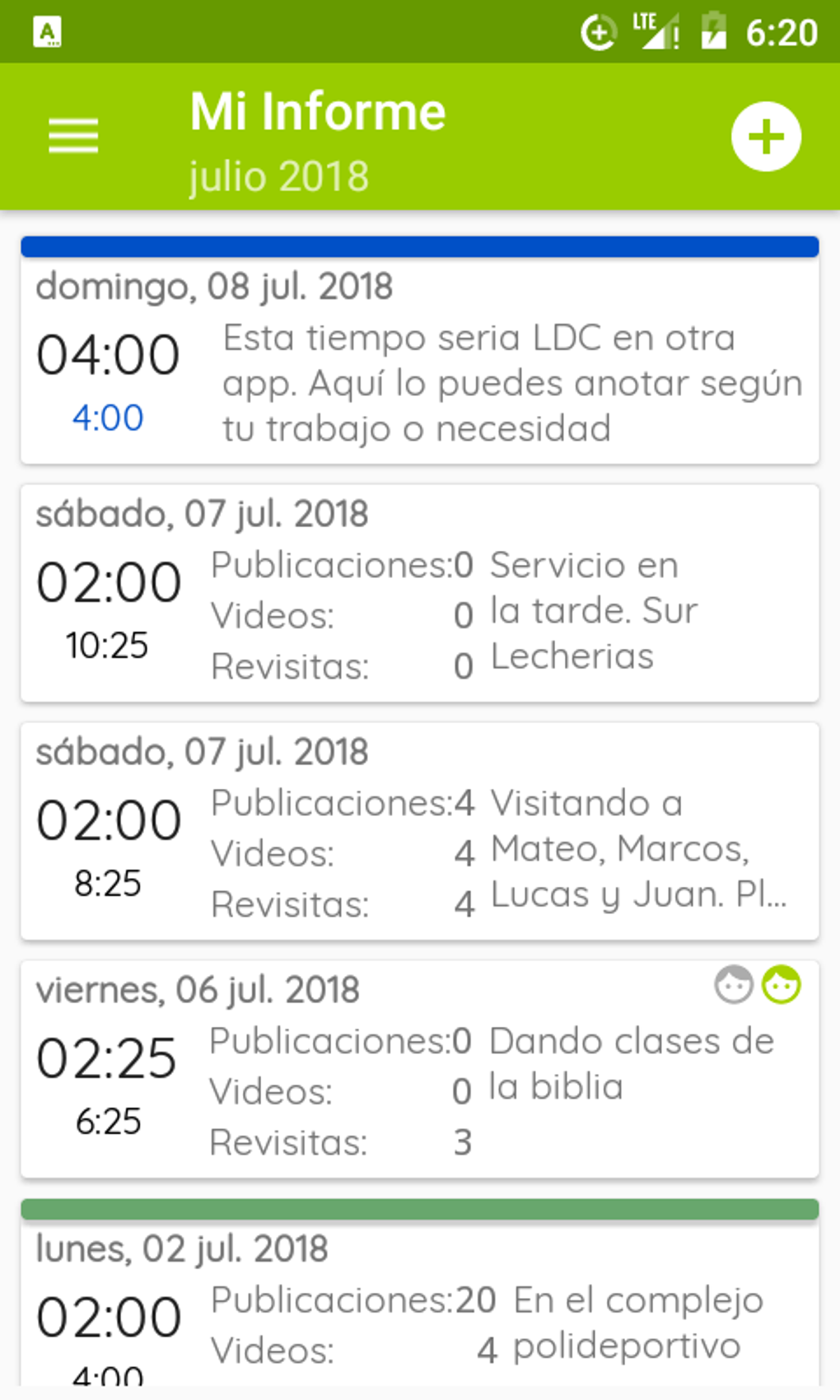Open the Visitando a Mateo entry
Viewport: 840px width, 1400px height.
tap(420, 832)
